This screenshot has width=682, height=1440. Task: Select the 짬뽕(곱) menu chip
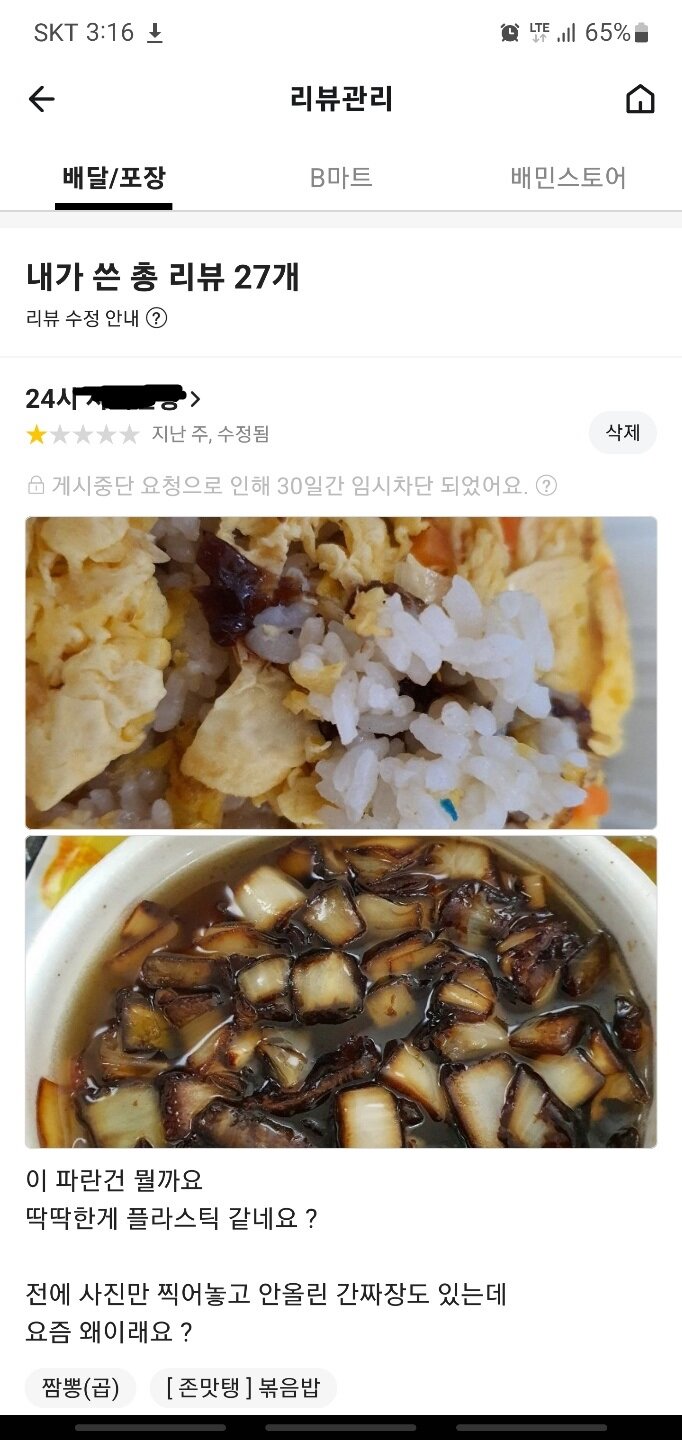(81, 1388)
